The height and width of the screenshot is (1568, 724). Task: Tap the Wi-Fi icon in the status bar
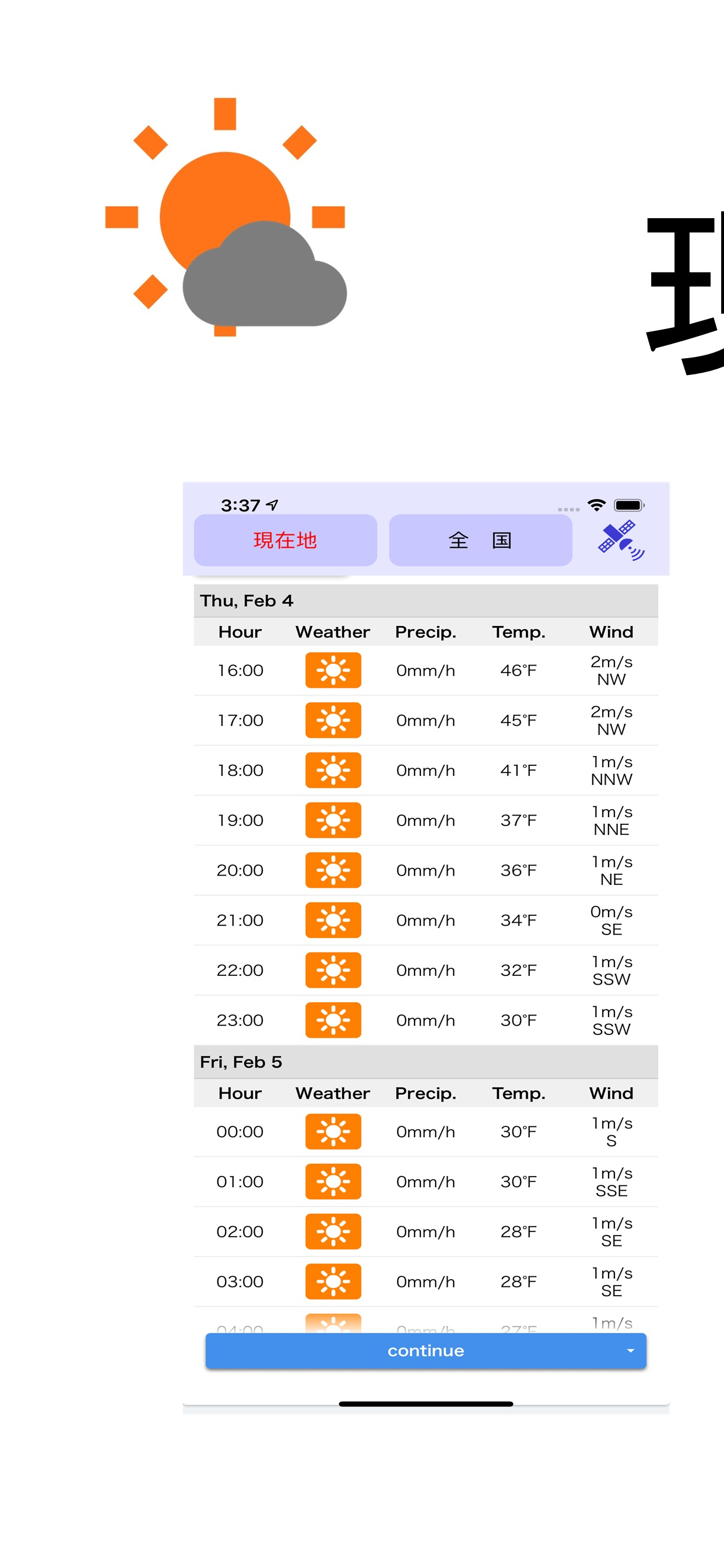click(596, 505)
